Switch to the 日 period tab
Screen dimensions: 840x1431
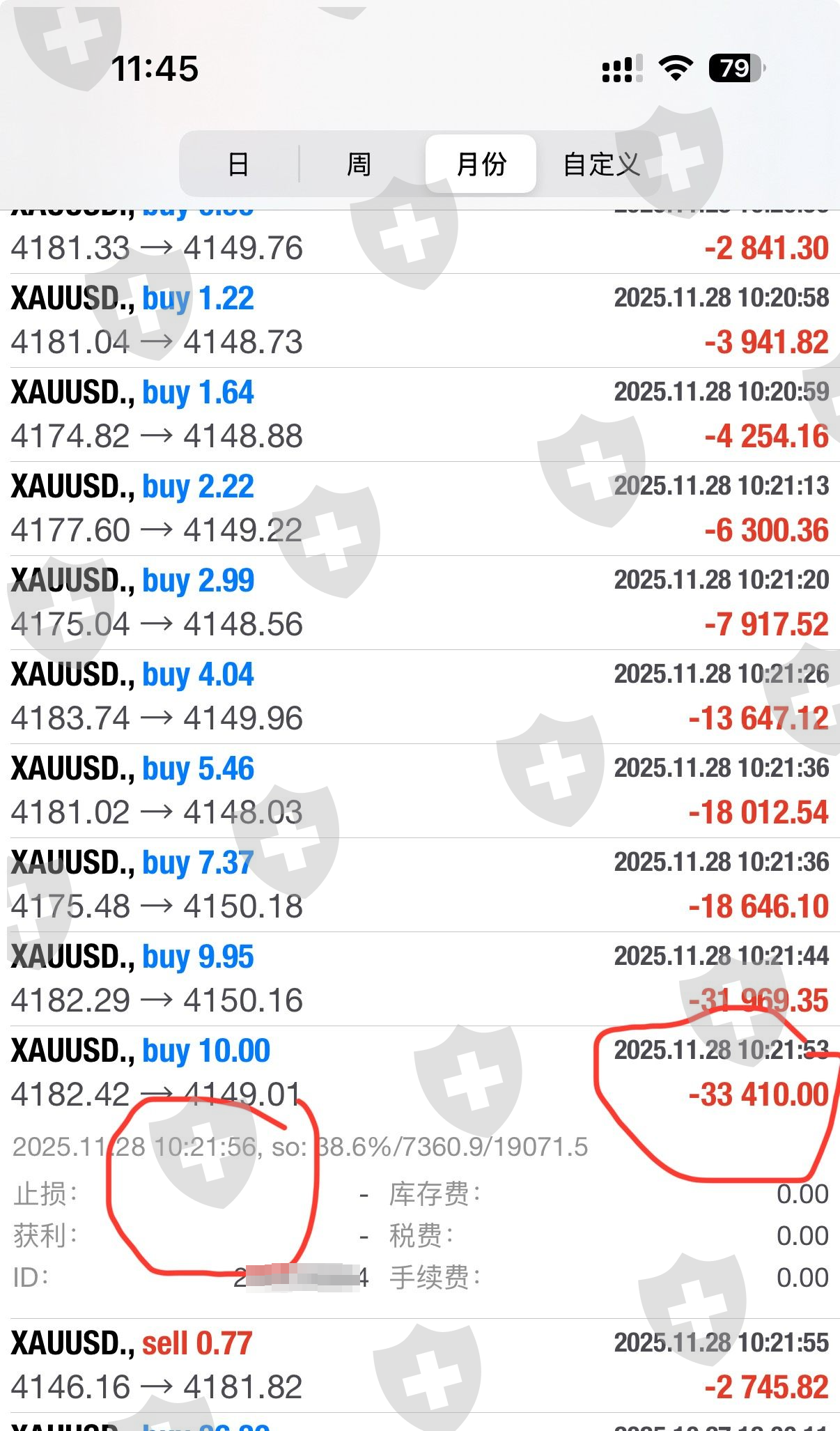[238, 164]
